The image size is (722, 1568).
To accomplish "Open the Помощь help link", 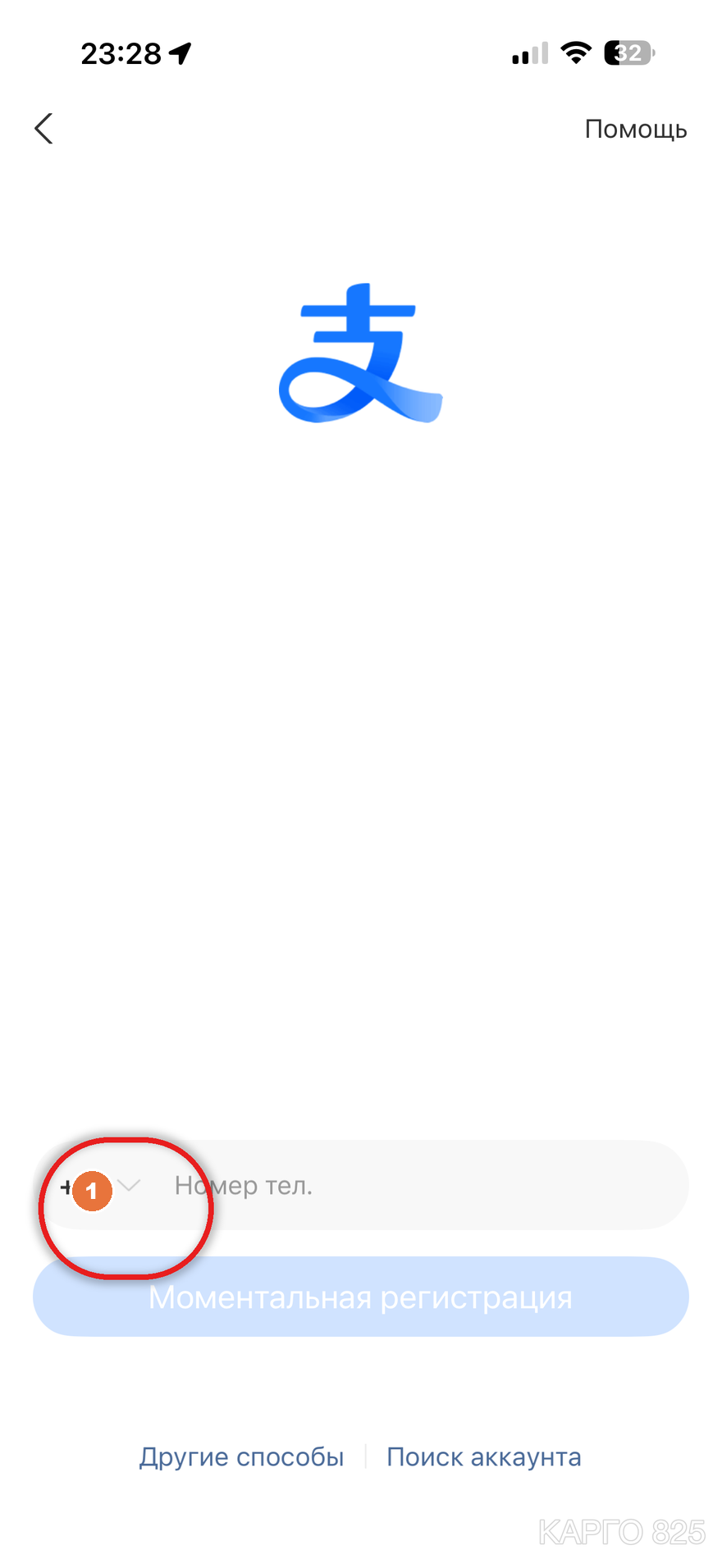I will point(636,130).
